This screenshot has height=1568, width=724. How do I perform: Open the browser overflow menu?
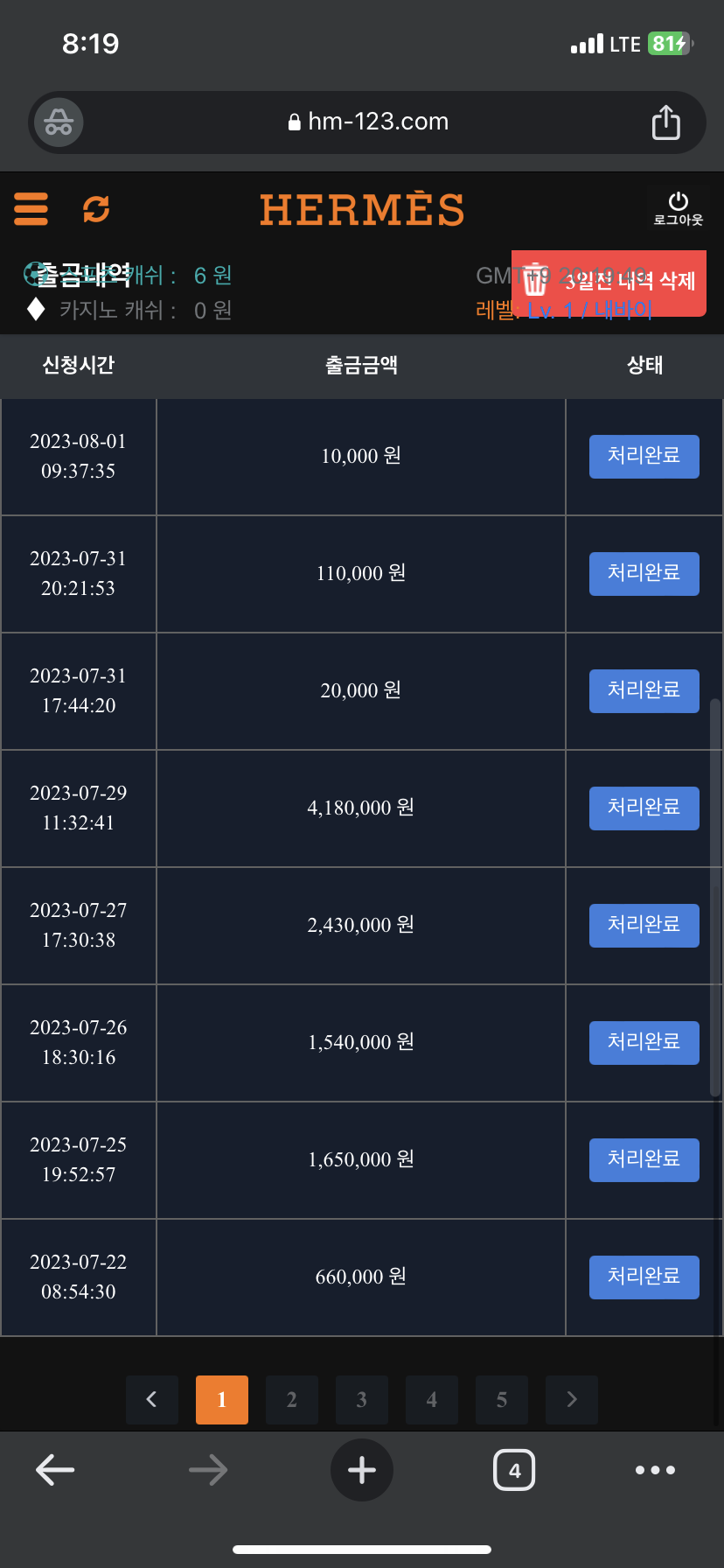(x=656, y=1470)
